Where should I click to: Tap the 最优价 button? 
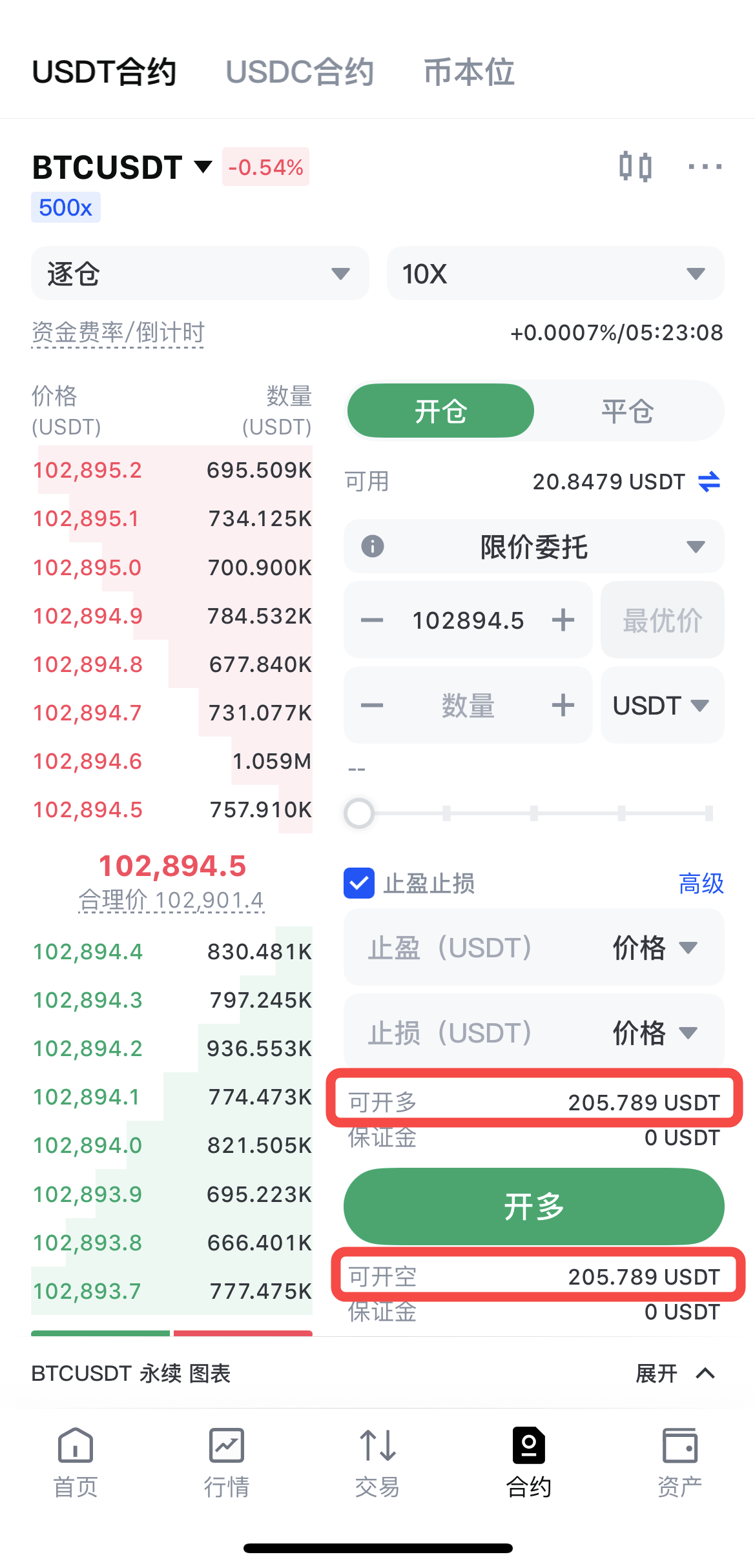click(x=662, y=620)
